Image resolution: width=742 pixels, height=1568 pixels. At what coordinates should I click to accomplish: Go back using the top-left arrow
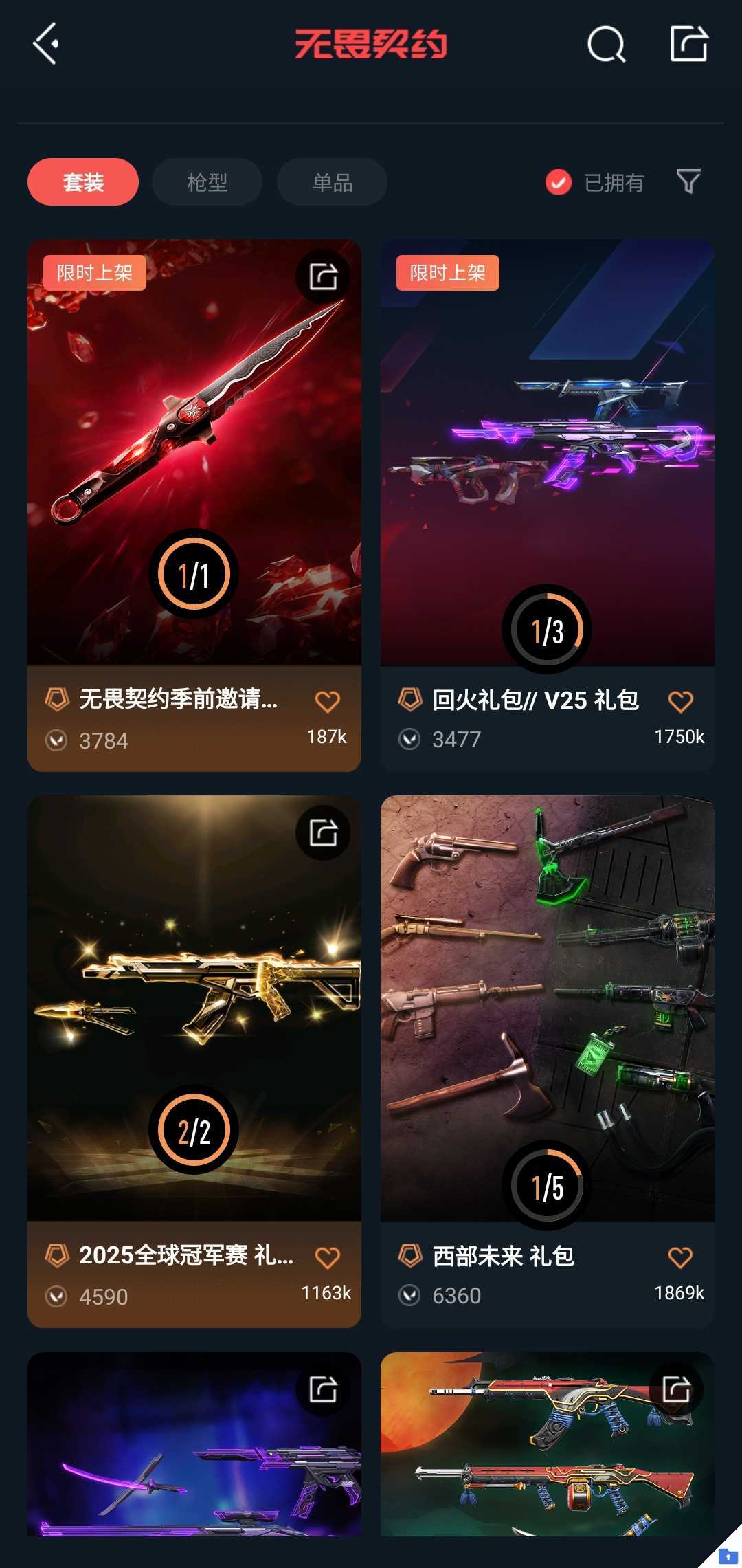pos(45,44)
